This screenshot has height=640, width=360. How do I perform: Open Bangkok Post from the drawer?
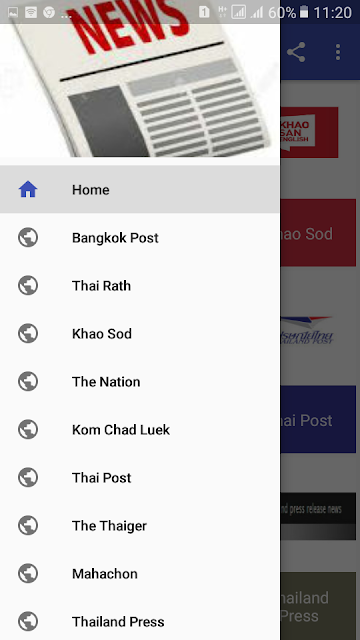pyautogui.click(x=140, y=237)
